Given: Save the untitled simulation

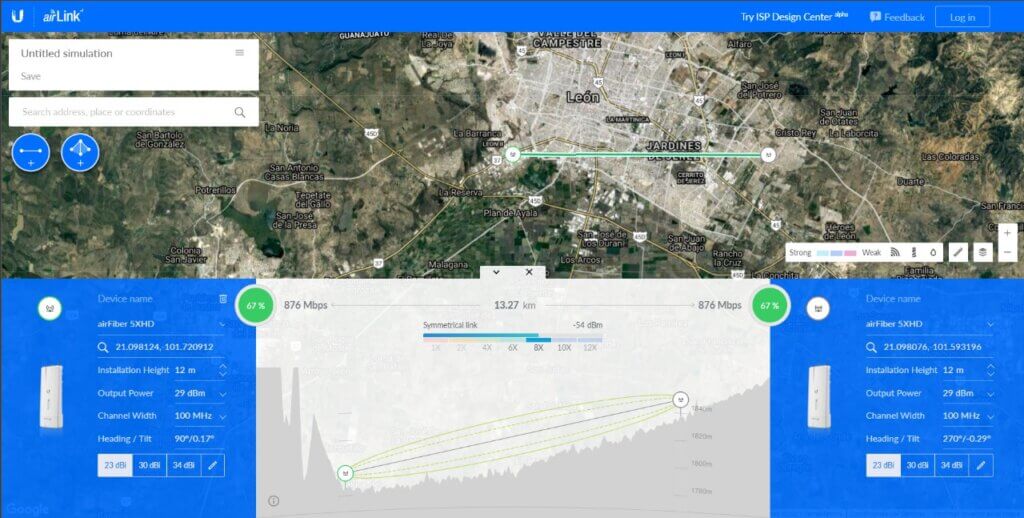Looking at the screenshot, I should click(31, 76).
